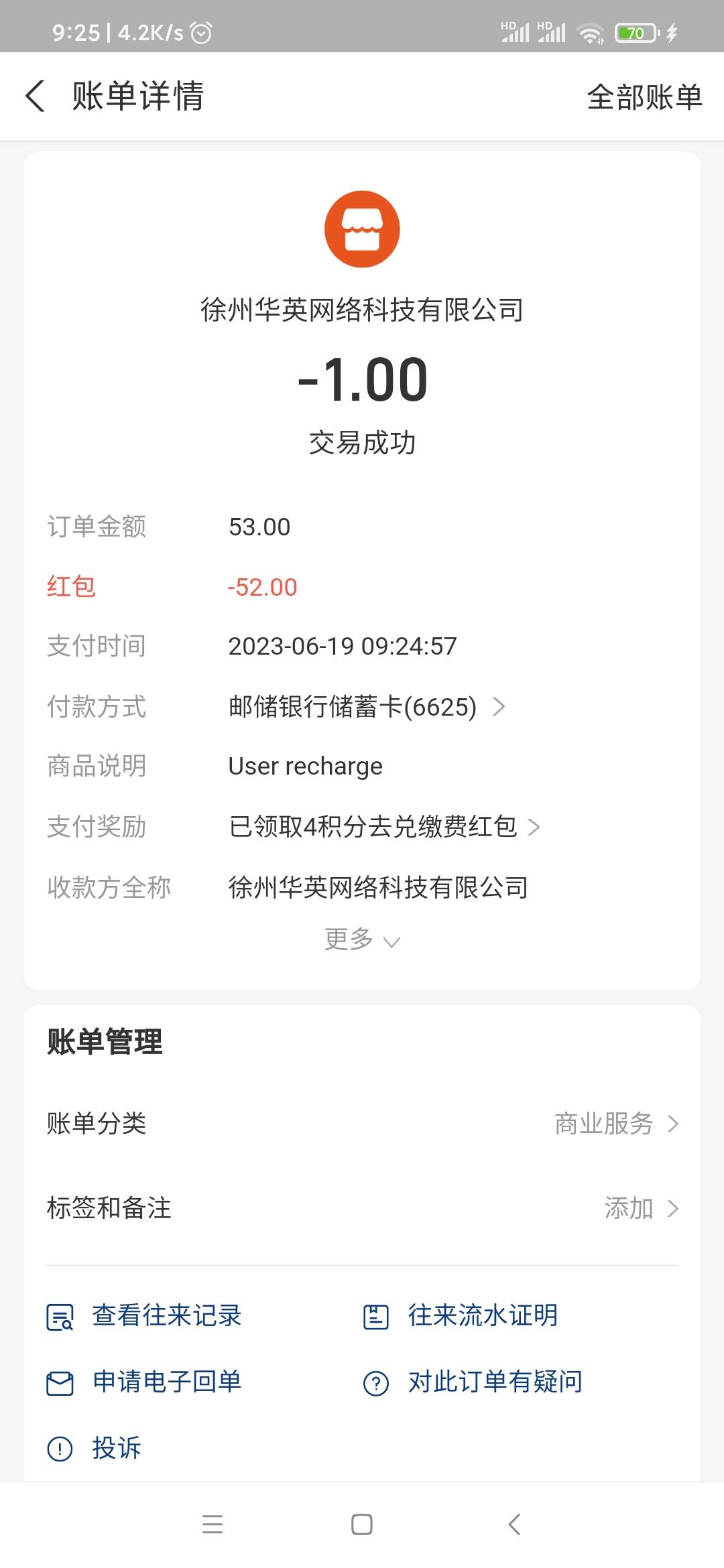Screen dimensions: 724x1568
Task: Open the 已领取4积分去兑缴费红包 reward link
Action: [384, 826]
